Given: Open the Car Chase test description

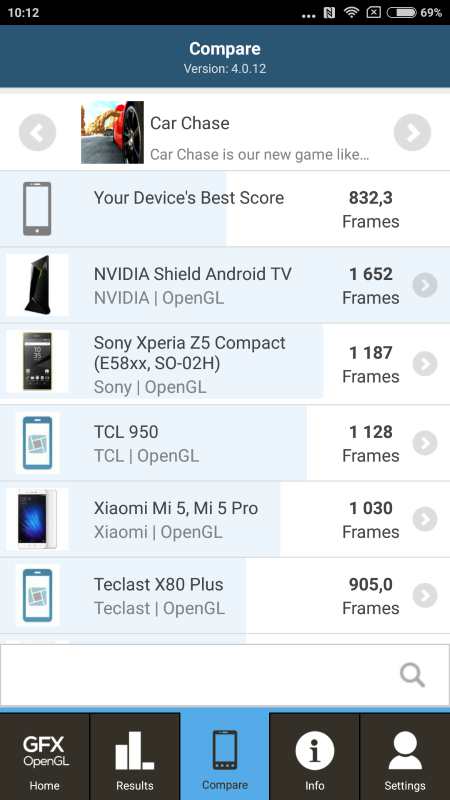Looking at the screenshot, I should [225, 133].
